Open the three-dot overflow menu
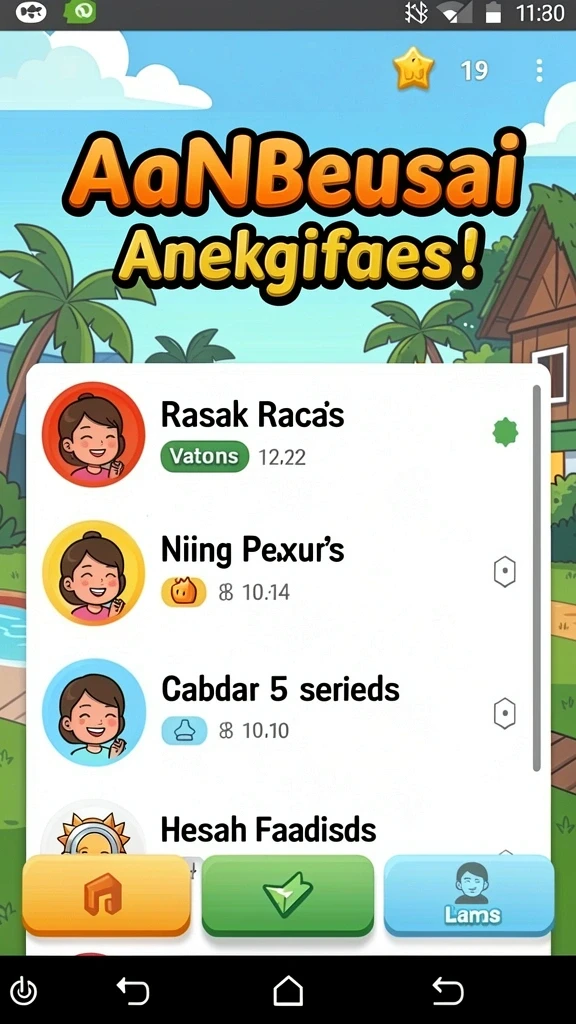 tap(539, 71)
